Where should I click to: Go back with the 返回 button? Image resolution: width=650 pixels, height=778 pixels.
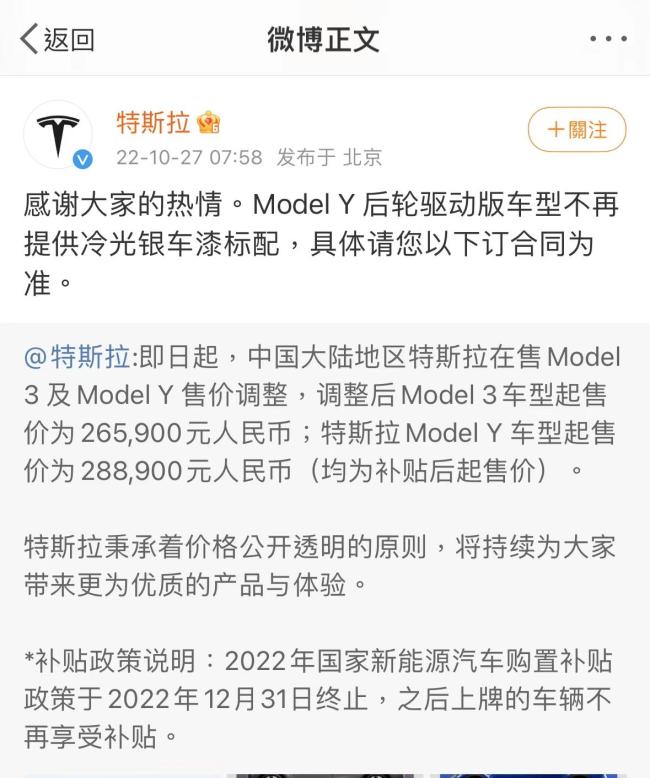(57, 40)
